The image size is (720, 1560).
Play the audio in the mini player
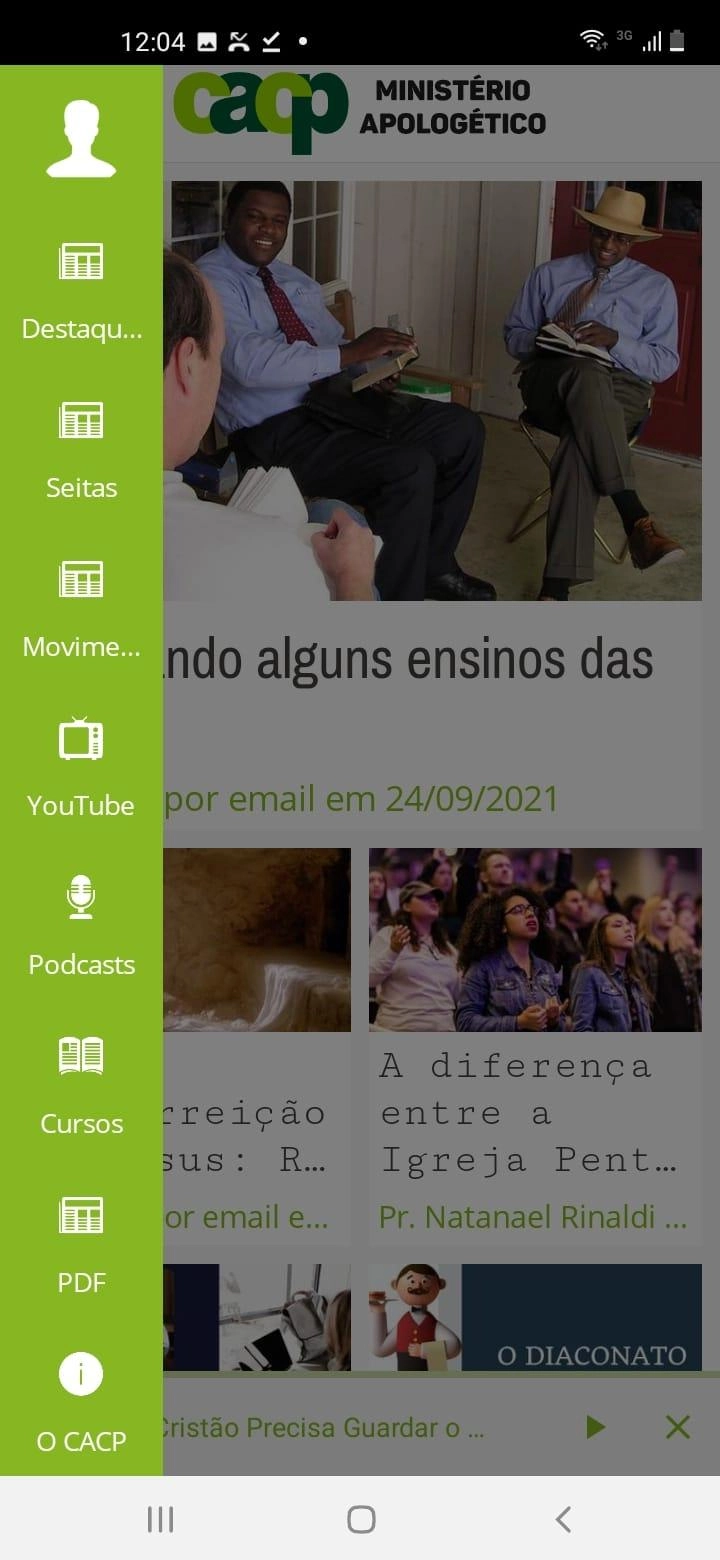(596, 1427)
